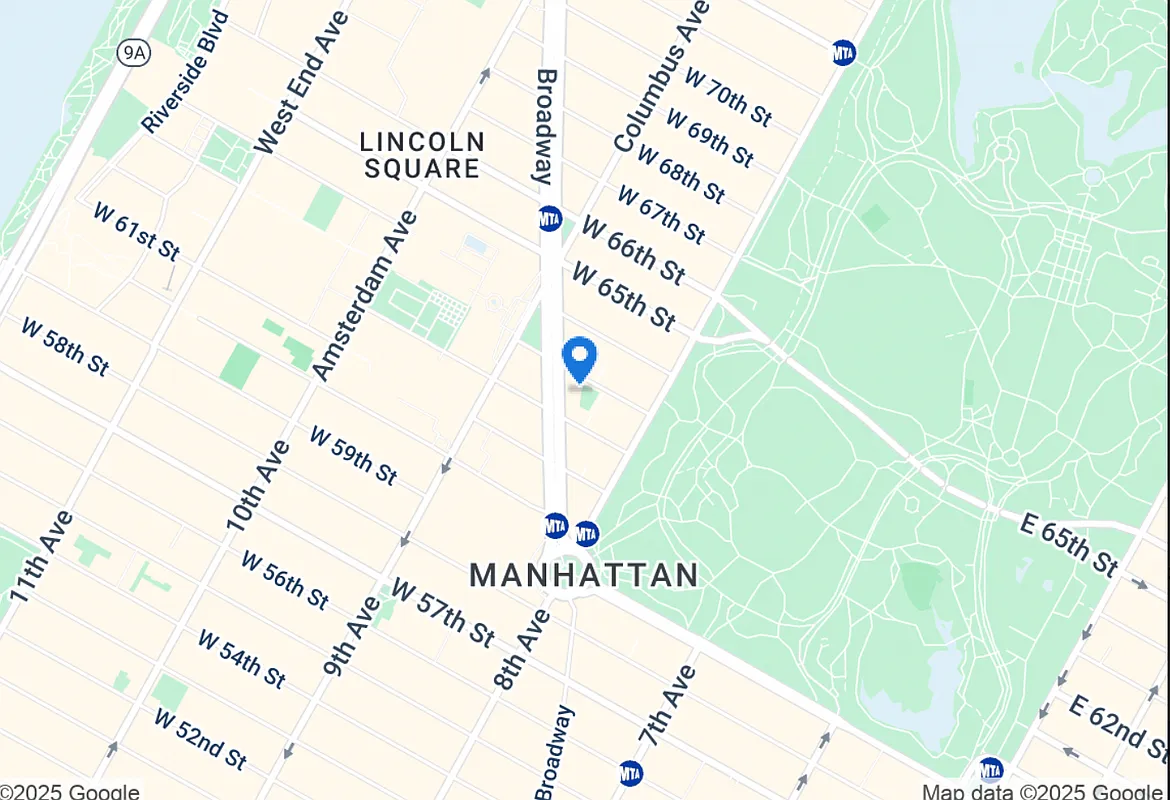Tap the blue location pin marker

(x=580, y=358)
